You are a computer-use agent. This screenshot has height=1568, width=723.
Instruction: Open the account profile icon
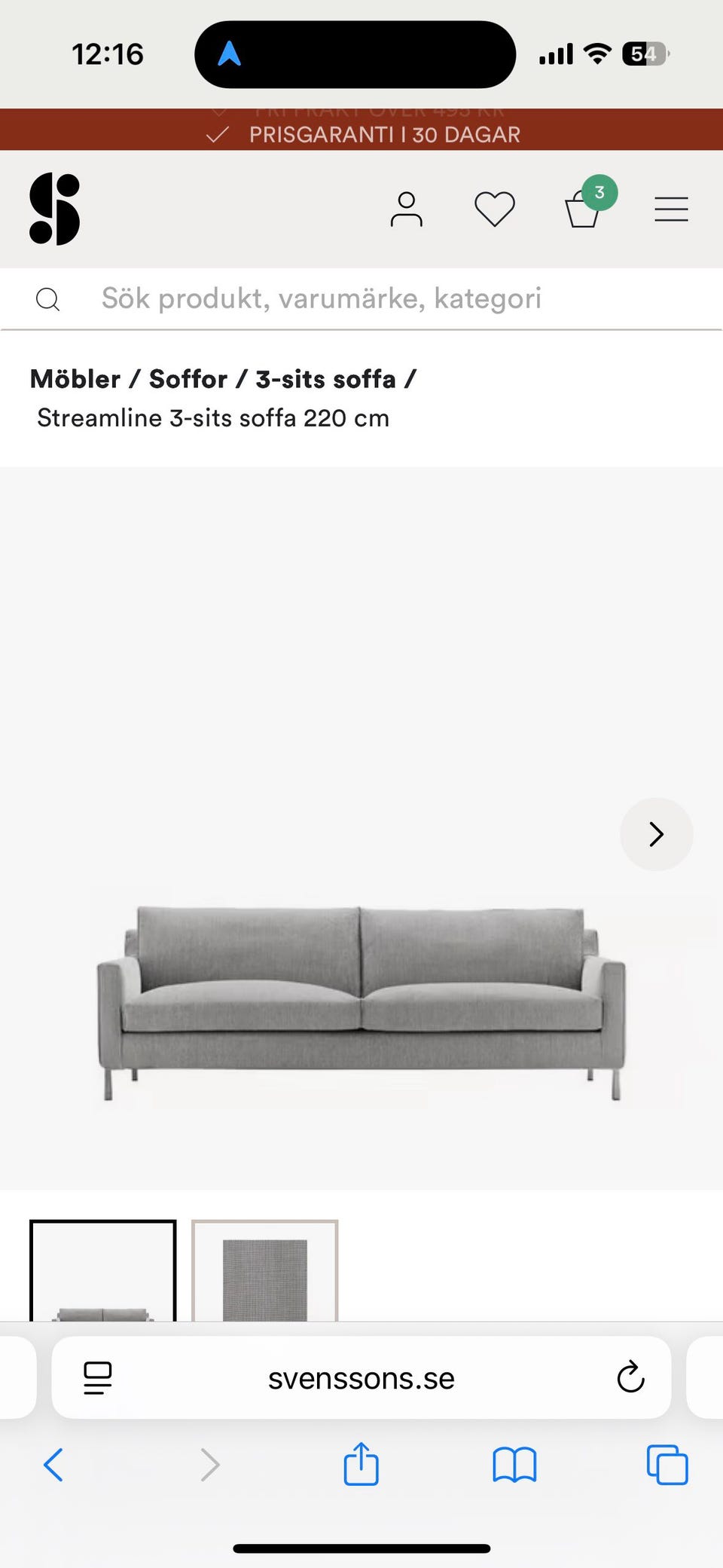(406, 209)
